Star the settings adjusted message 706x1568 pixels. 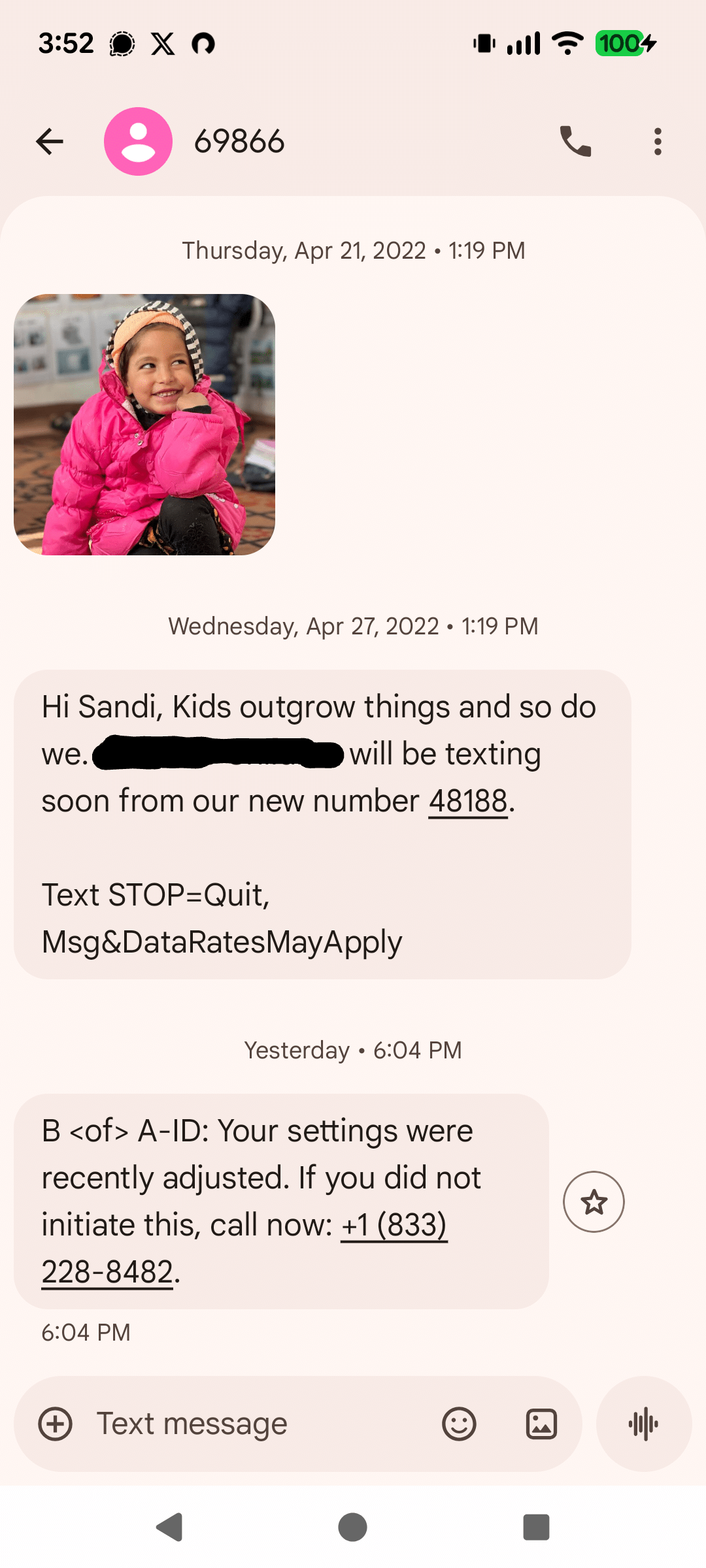point(594,1201)
